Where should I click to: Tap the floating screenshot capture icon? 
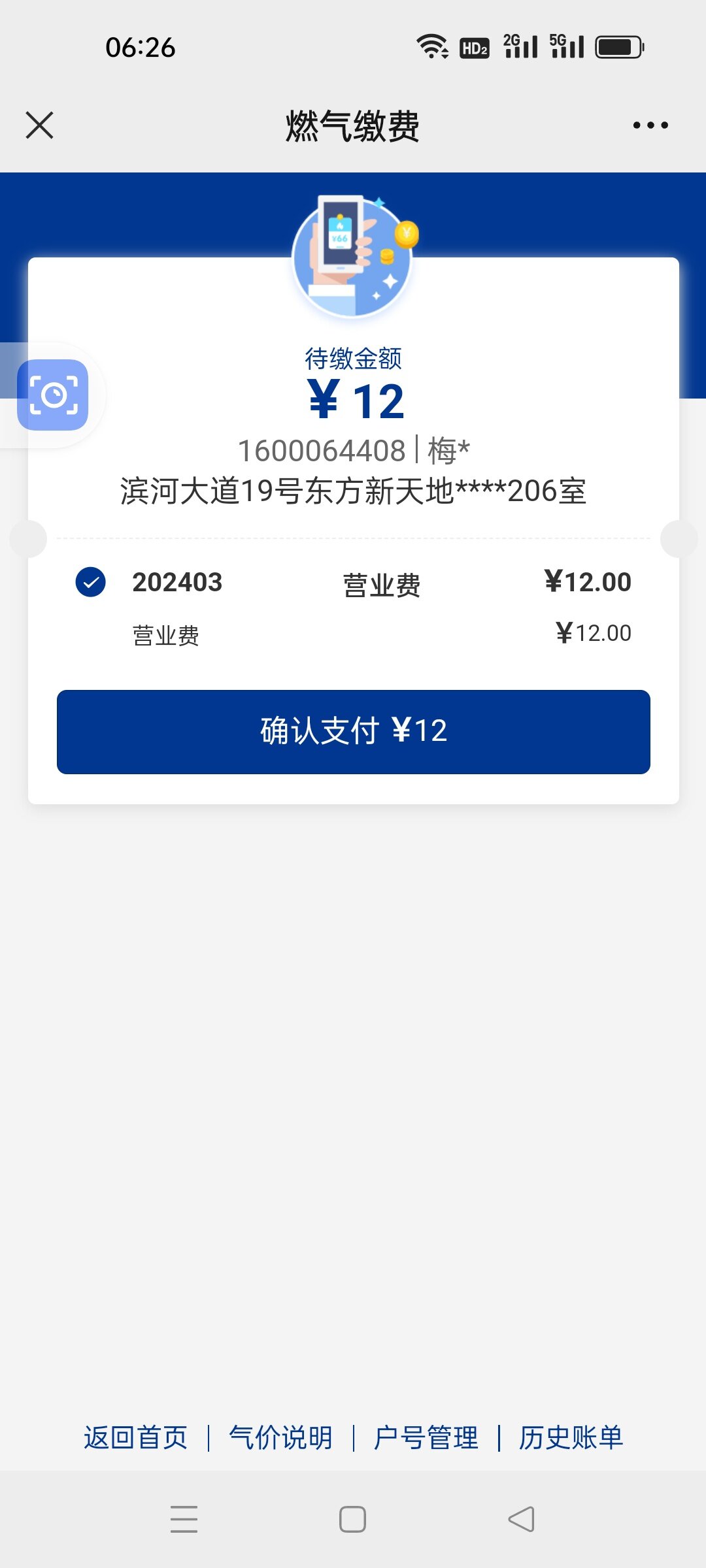click(53, 395)
